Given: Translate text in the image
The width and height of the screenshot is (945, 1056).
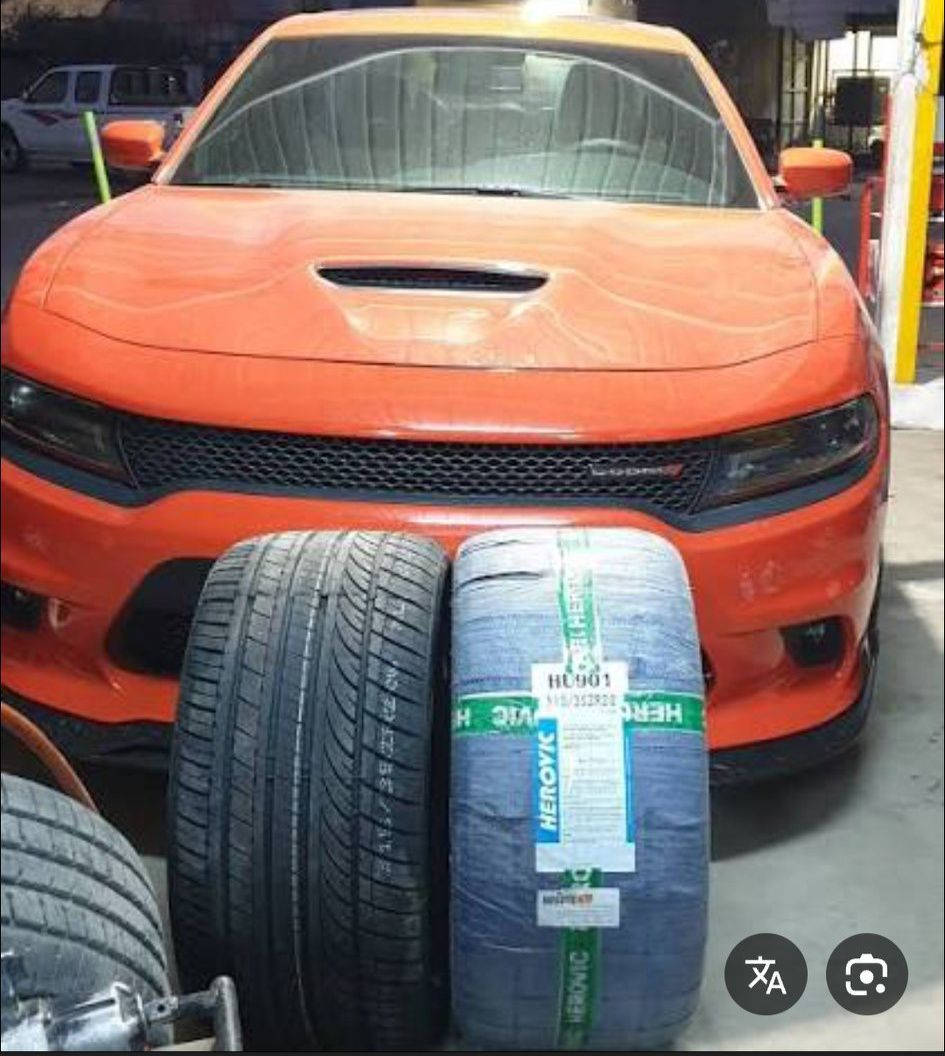Looking at the screenshot, I should tap(765, 974).
